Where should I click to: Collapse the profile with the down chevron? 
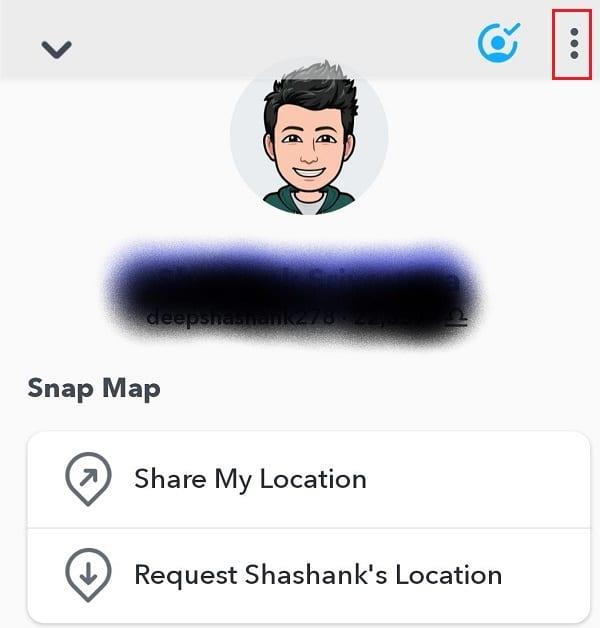(x=56, y=49)
